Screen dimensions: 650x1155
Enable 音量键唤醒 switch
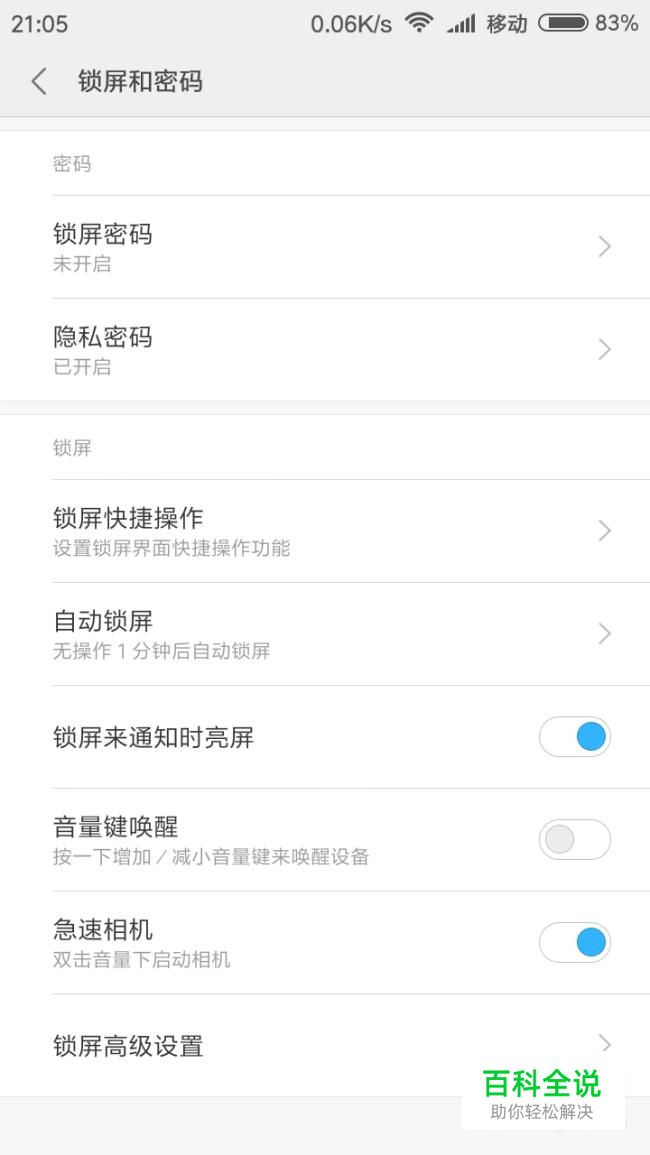click(x=575, y=840)
